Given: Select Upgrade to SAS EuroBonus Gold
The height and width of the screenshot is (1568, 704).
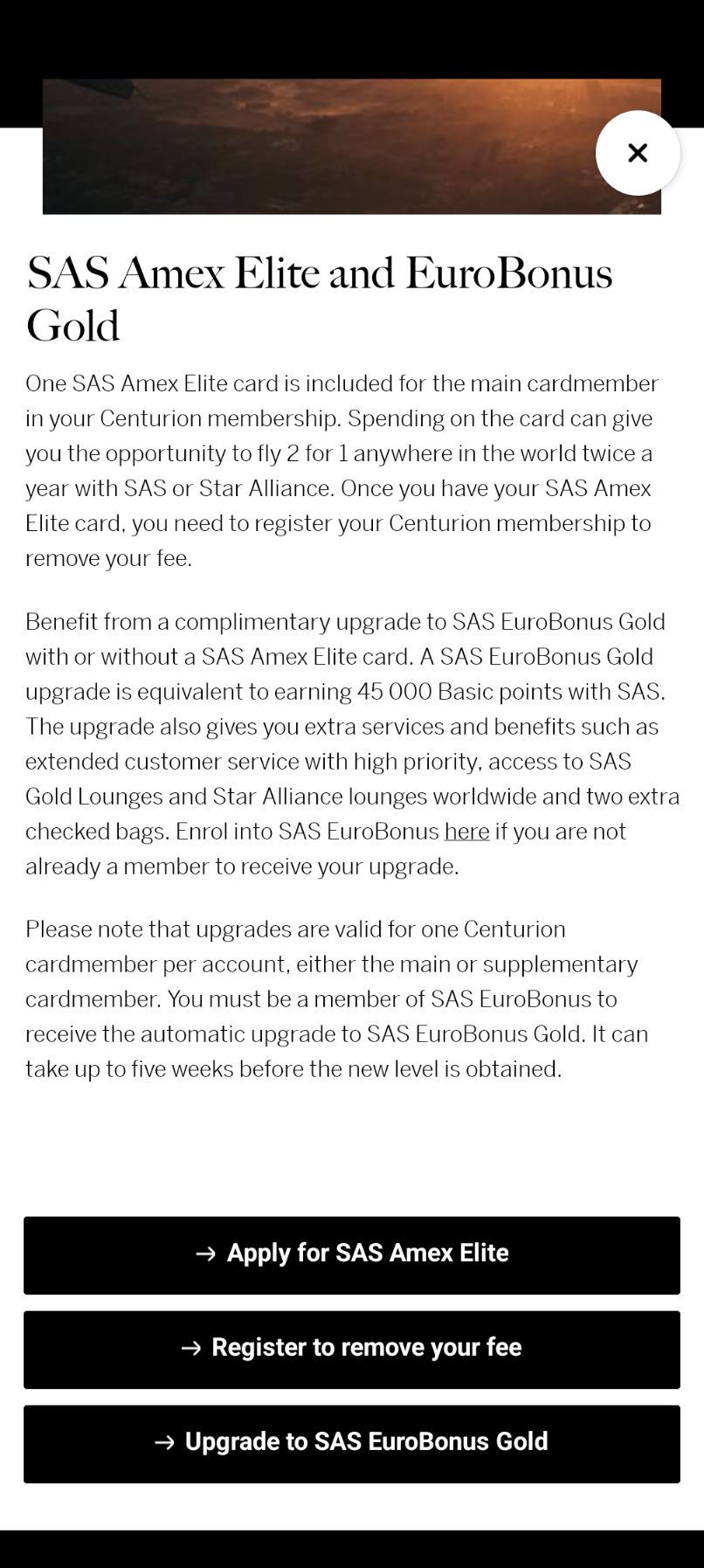Looking at the screenshot, I should pos(351,1443).
